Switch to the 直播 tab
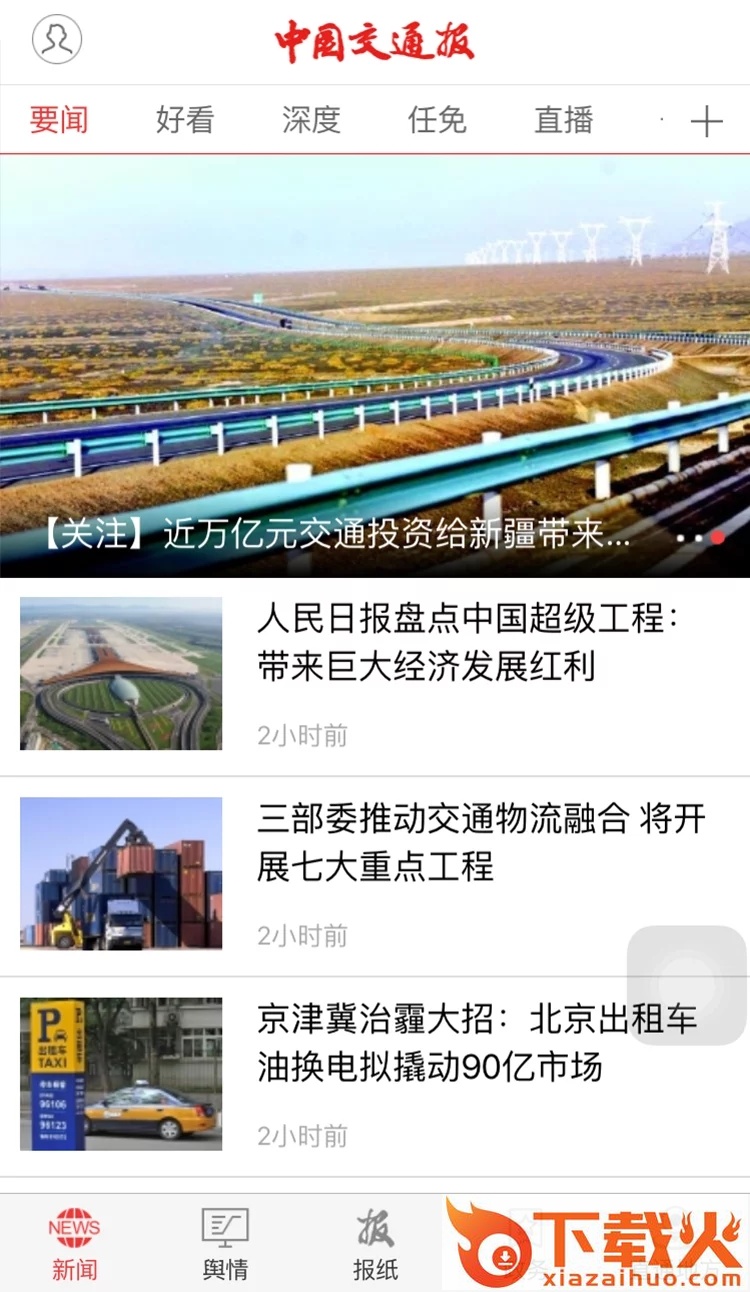The width and height of the screenshot is (750, 1292). click(x=564, y=121)
